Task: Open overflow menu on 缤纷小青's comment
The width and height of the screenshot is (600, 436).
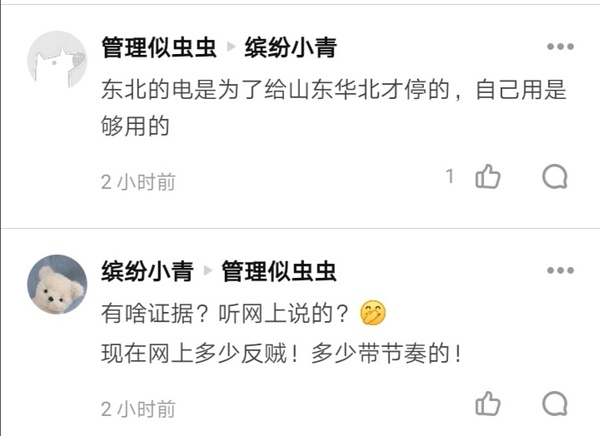Action: (x=560, y=272)
